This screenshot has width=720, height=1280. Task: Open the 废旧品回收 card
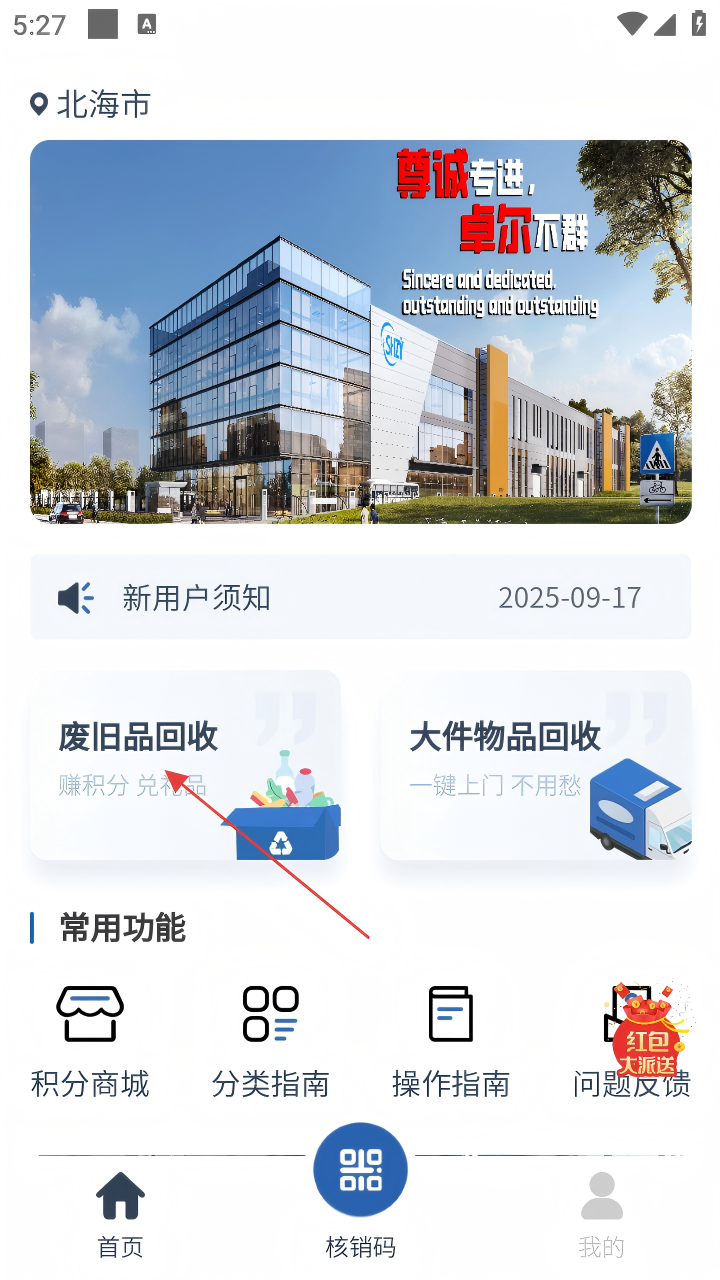(185, 765)
